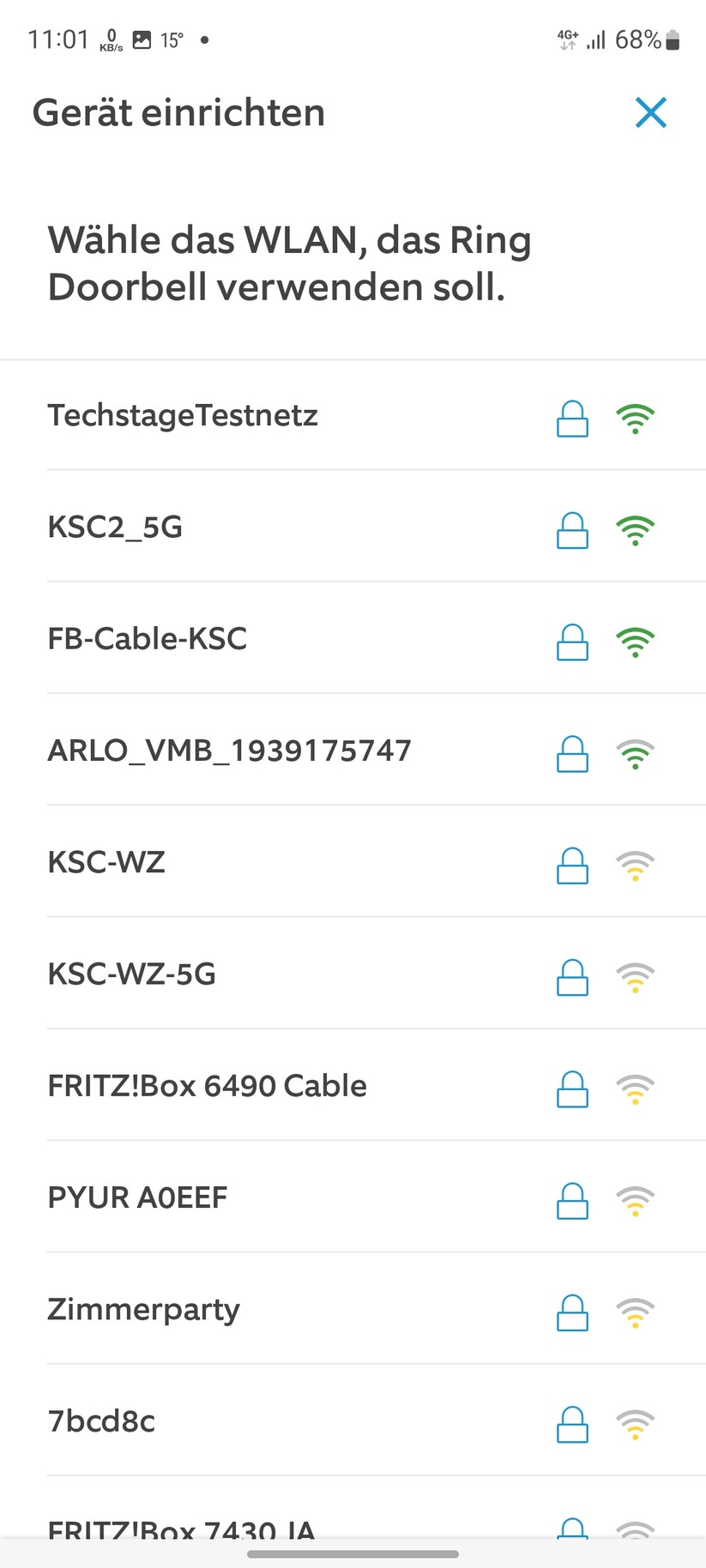Tap the WiFi icon beside Zimmerparty
This screenshot has width=706, height=1568.
coord(635,1313)
